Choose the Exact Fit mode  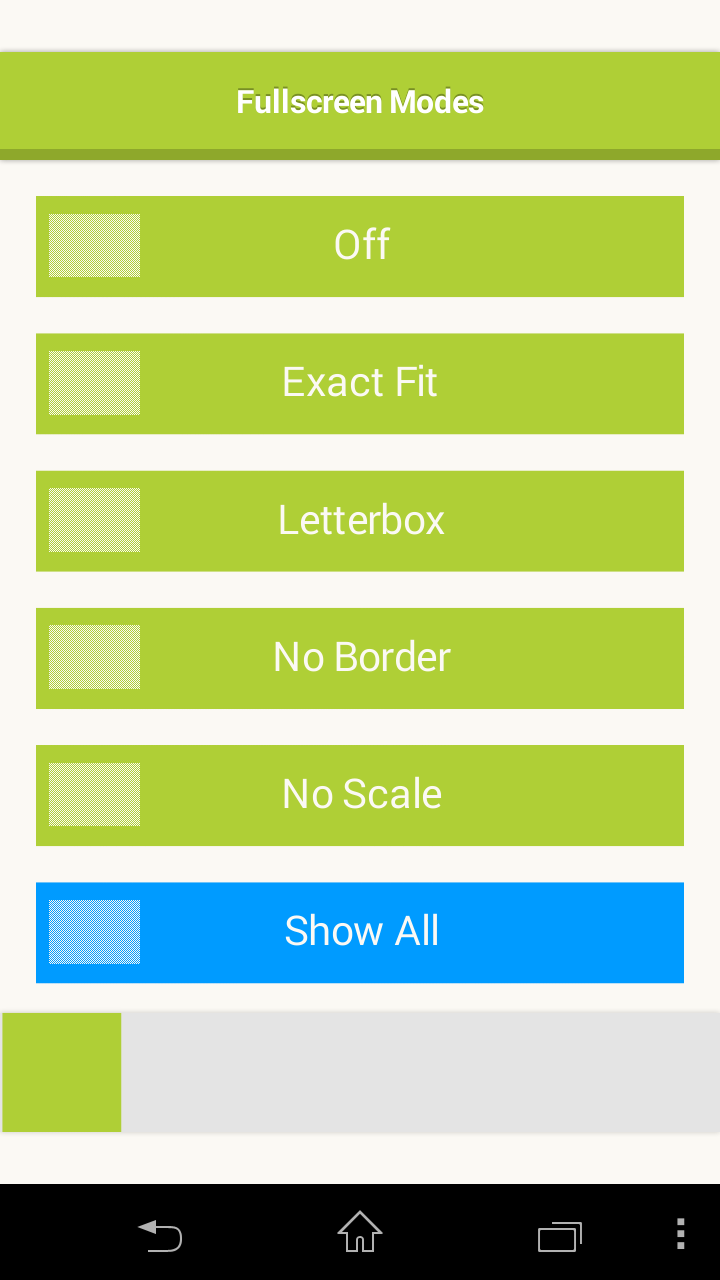360,383
